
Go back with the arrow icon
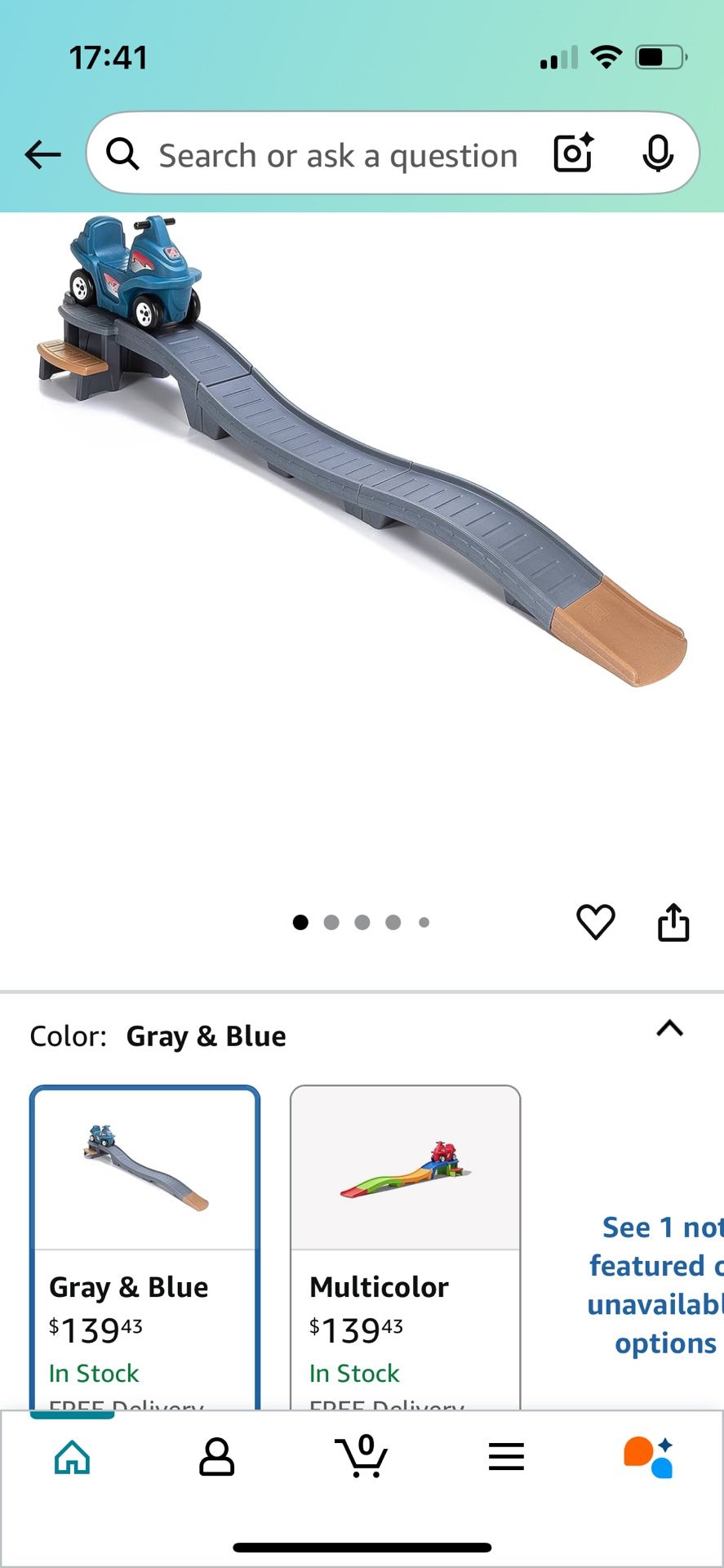pos(43,154)
